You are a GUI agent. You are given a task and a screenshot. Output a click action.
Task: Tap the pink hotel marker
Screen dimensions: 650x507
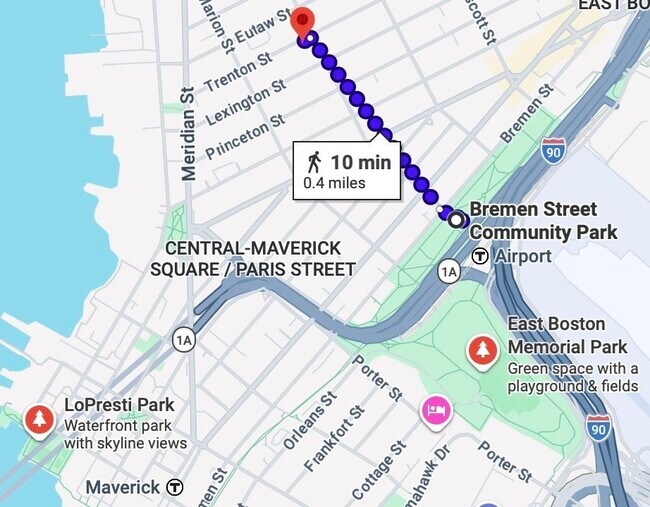435,408
